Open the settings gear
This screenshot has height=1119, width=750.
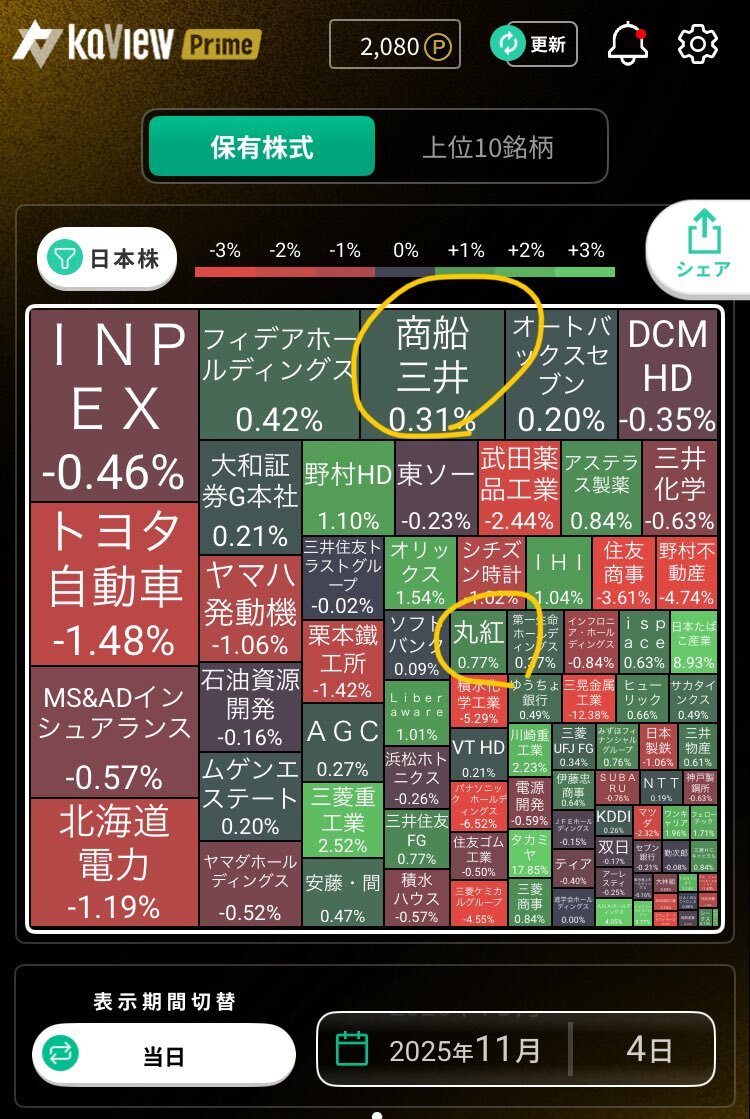click(x=698, y=44)
